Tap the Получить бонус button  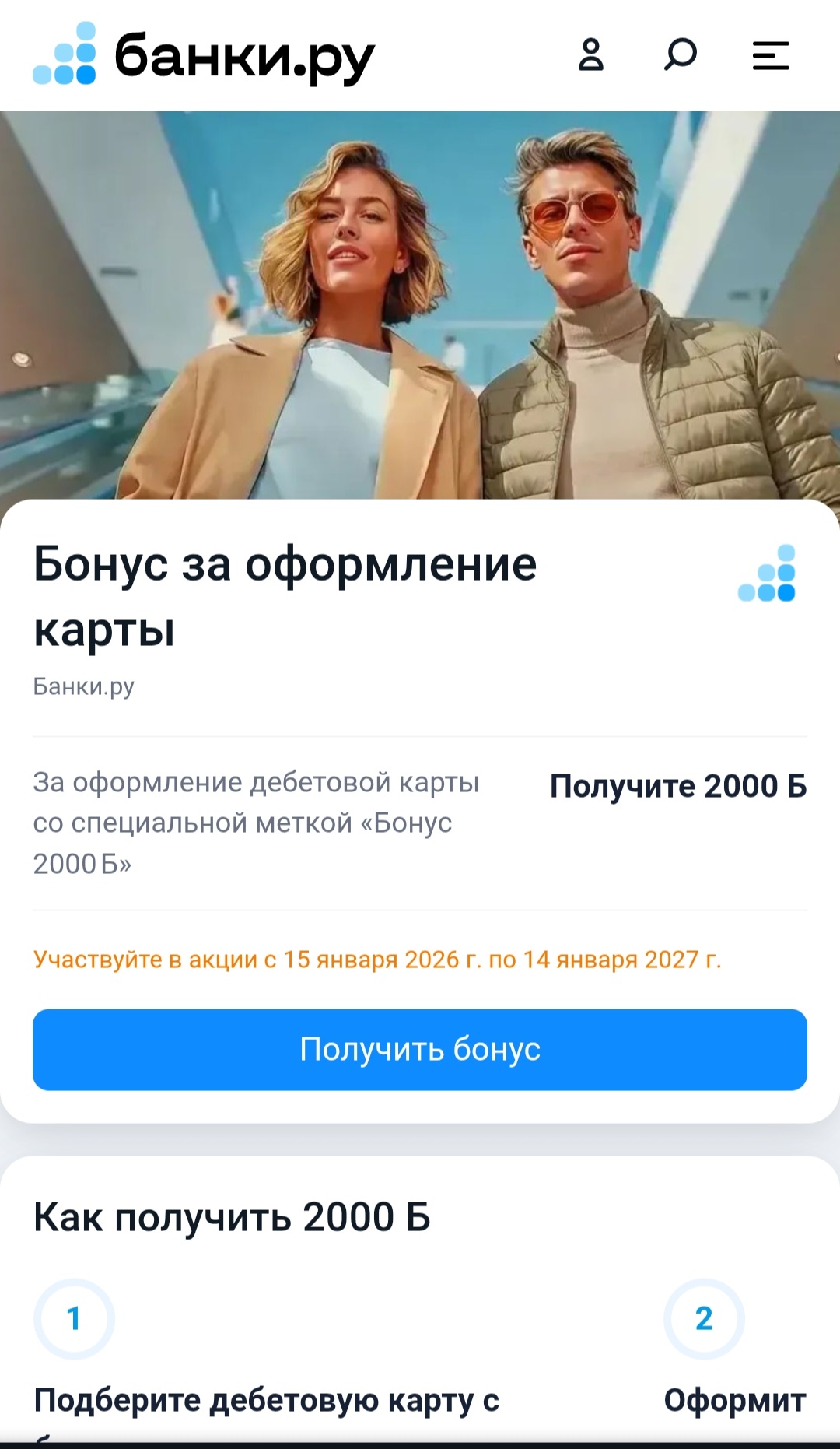(x=420, y=1049)
